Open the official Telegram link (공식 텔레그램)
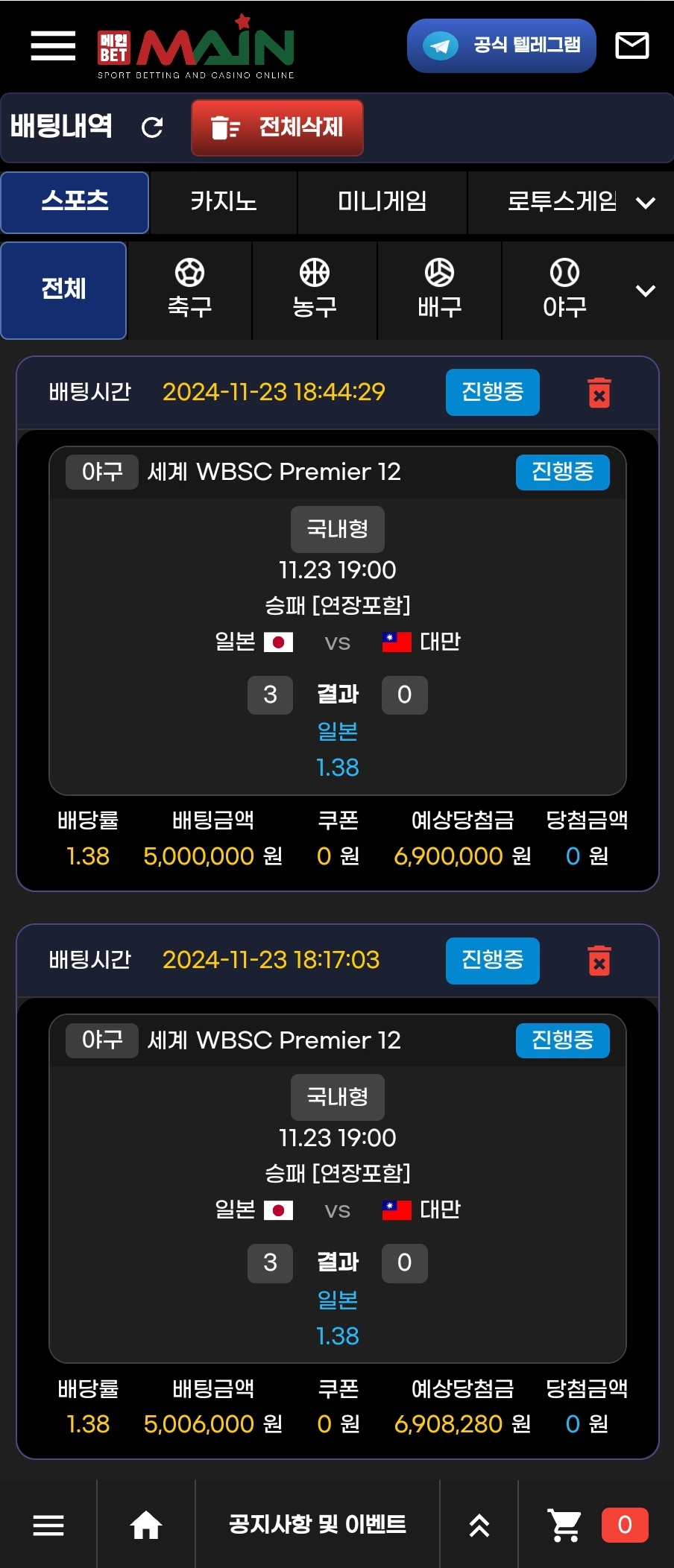 point(502,45)
